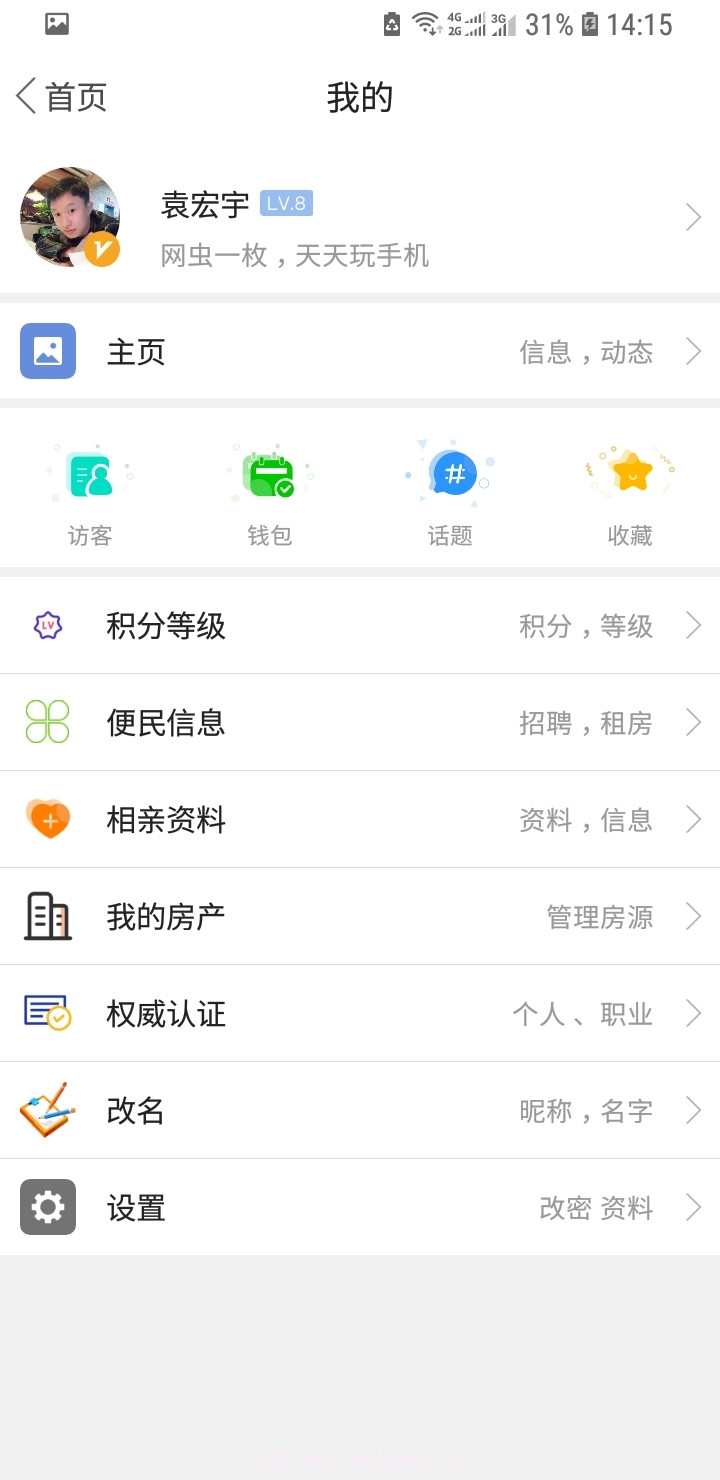Open the 访客 (visitors) icon
The image size is (720, 1480).
pos(88,473)
